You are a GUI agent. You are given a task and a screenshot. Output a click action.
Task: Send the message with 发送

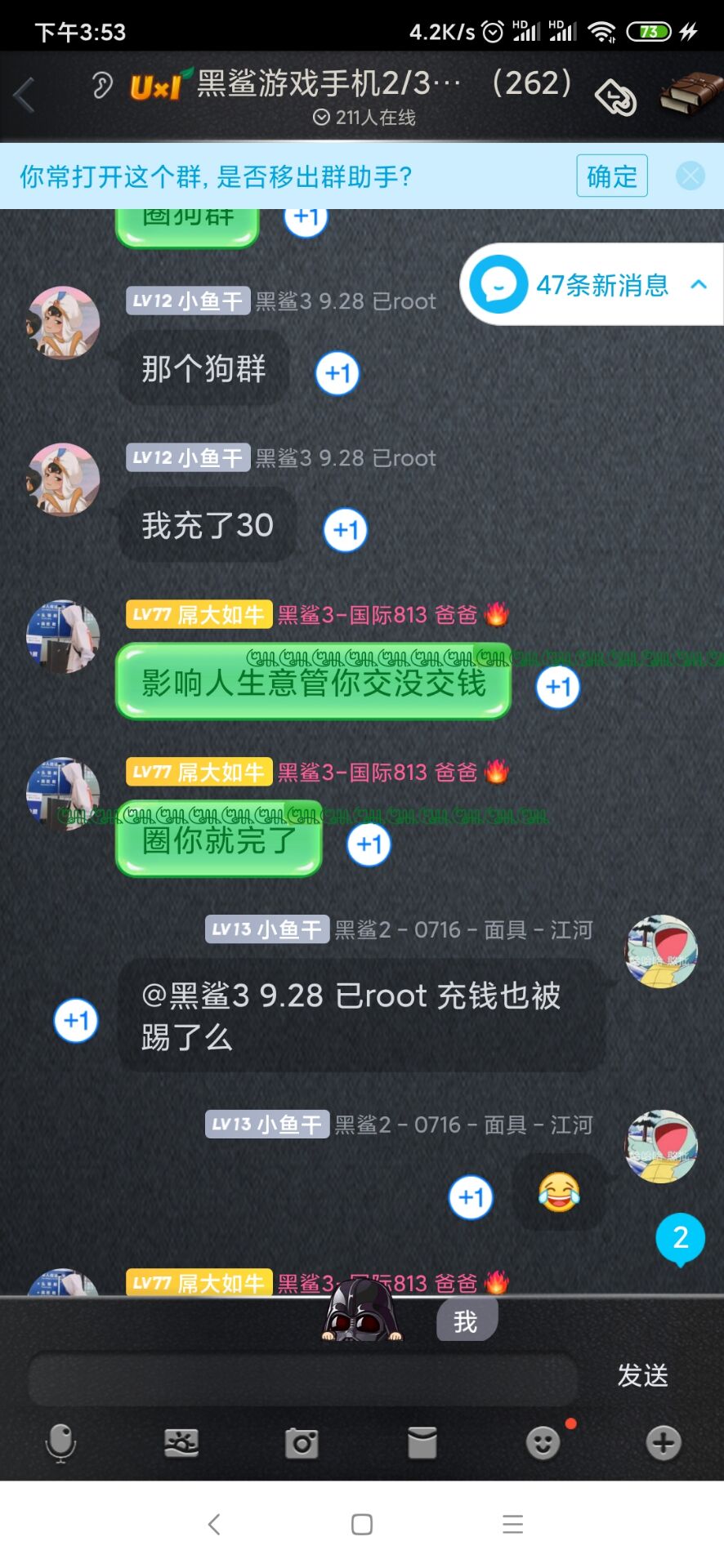(642, 1376)
